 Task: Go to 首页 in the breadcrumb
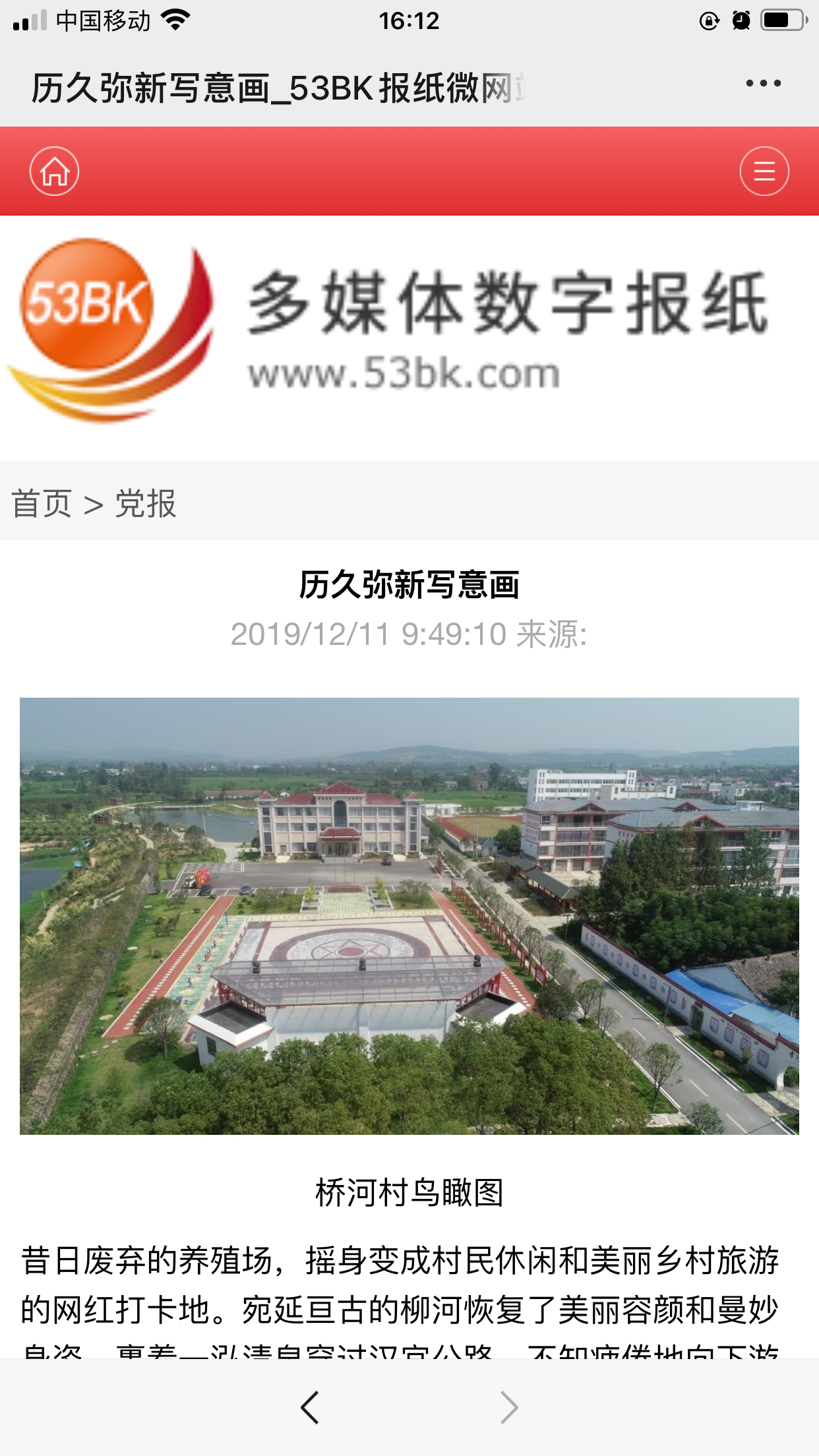pyautogui.click(x=41, y=504)
